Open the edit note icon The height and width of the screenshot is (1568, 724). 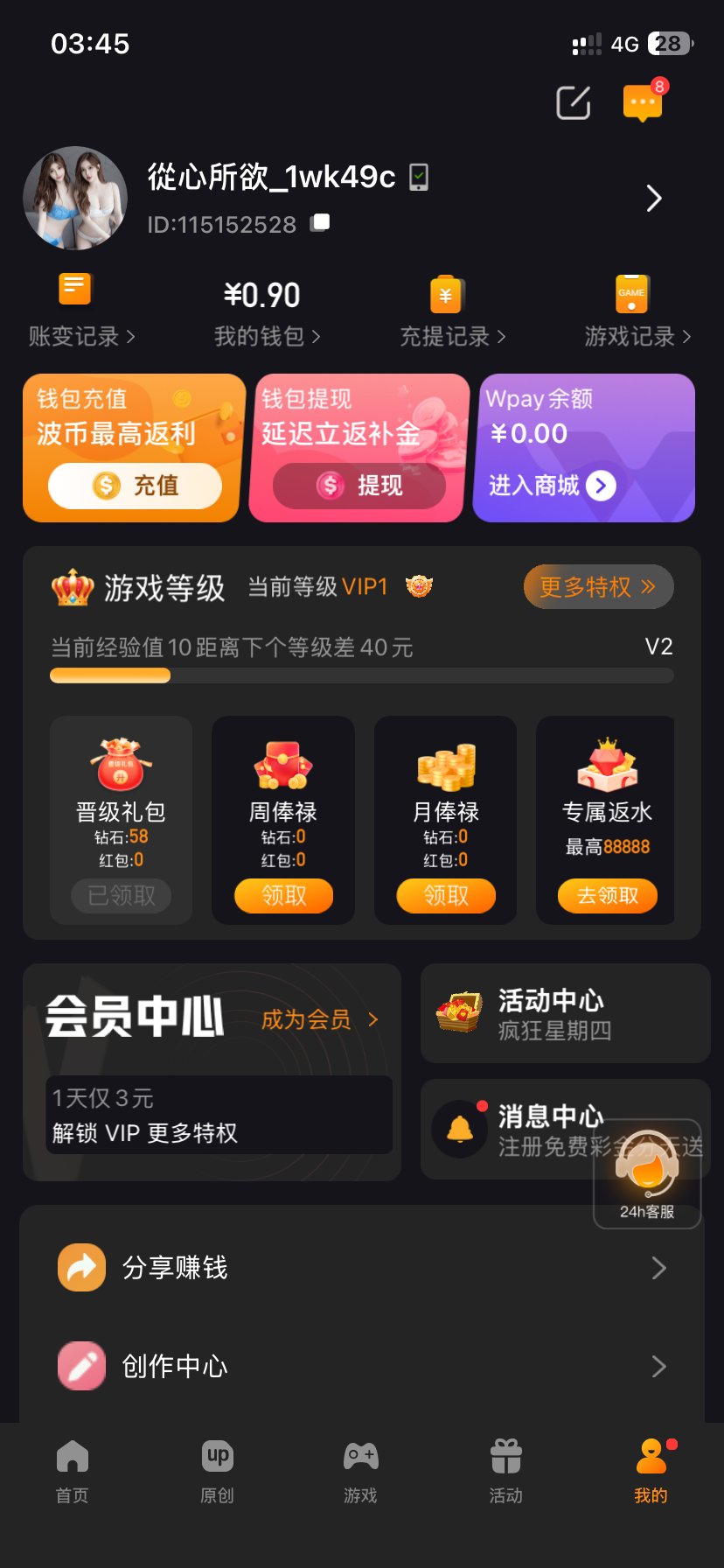coord(574,103)
